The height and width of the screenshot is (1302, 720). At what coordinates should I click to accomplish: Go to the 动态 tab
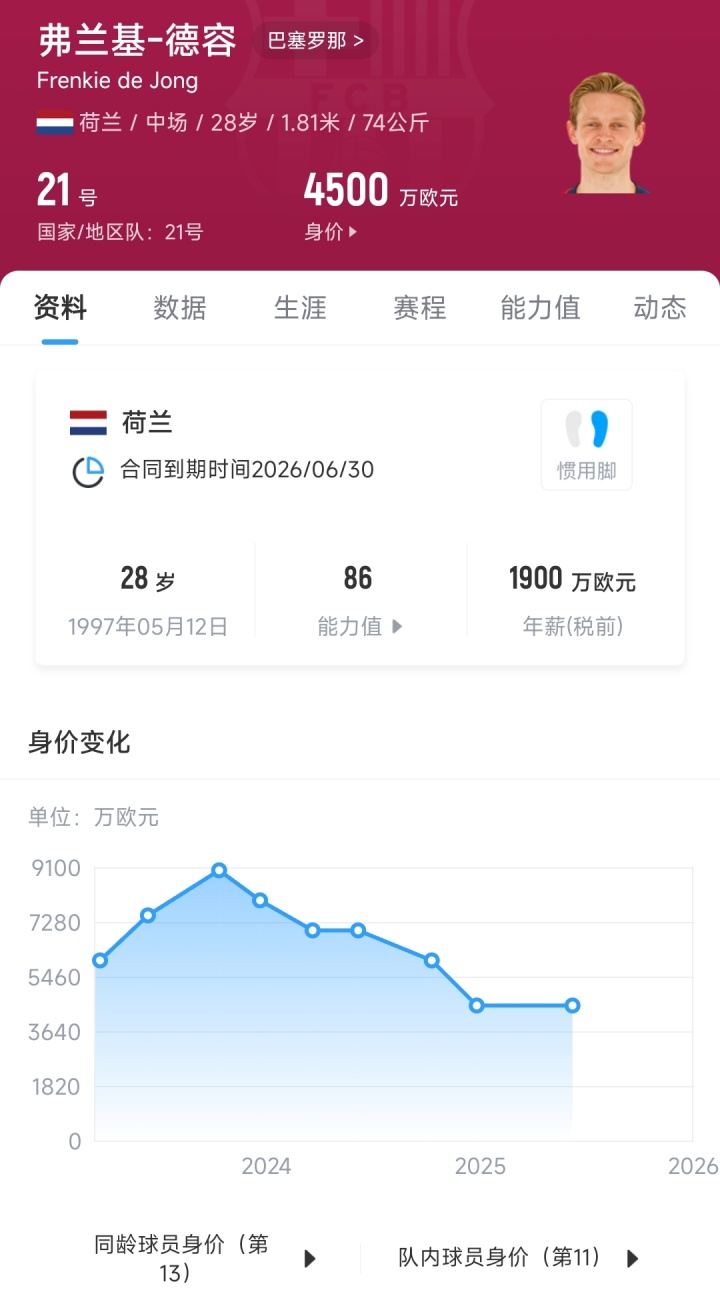pyautogui.click(x=660, y=308)
